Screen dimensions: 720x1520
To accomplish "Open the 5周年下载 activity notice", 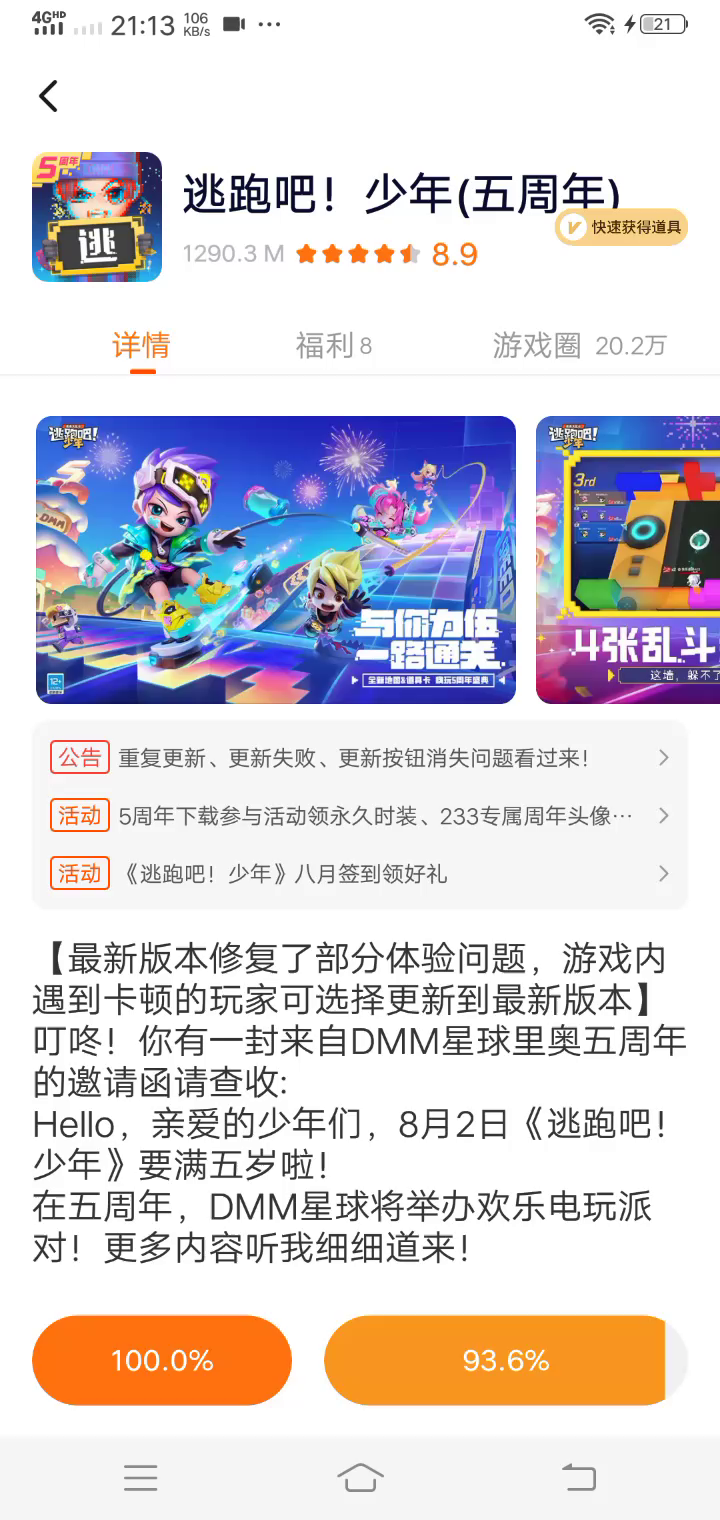I will (x=360, y=816).
